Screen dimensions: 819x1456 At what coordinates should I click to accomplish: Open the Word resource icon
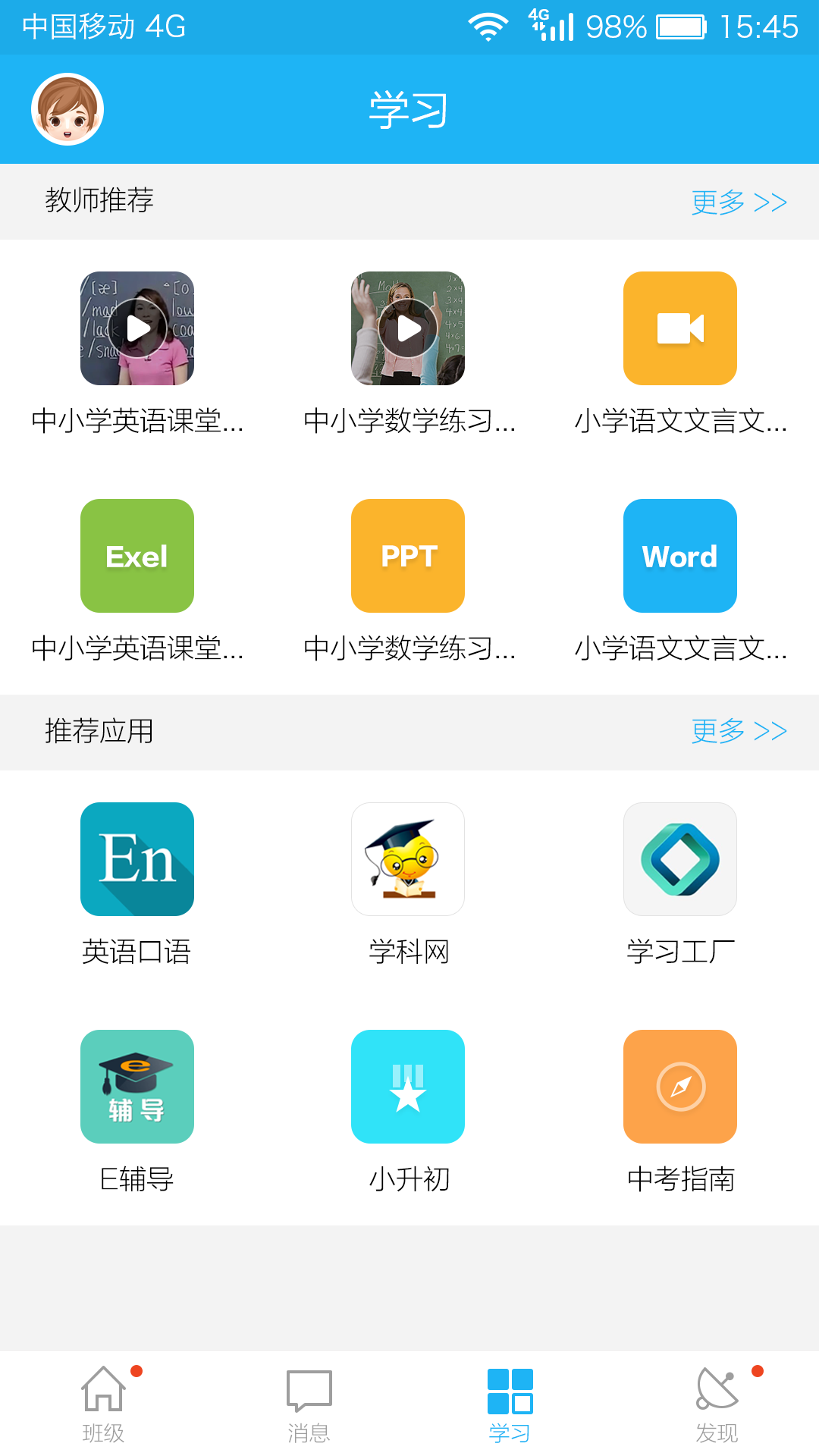click(679, 555)
